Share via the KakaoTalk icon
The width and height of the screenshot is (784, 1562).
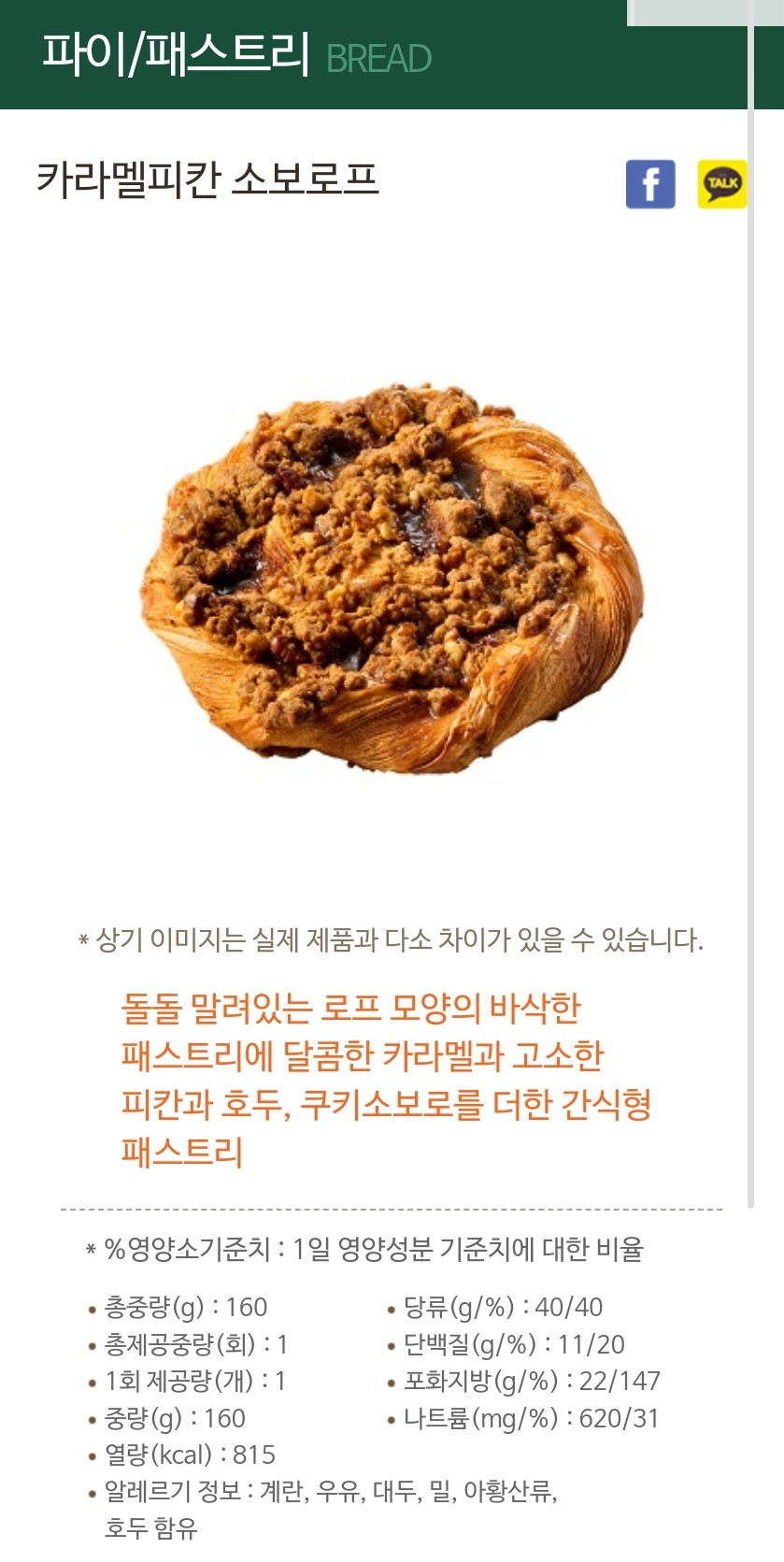click(x=722, y=184)
